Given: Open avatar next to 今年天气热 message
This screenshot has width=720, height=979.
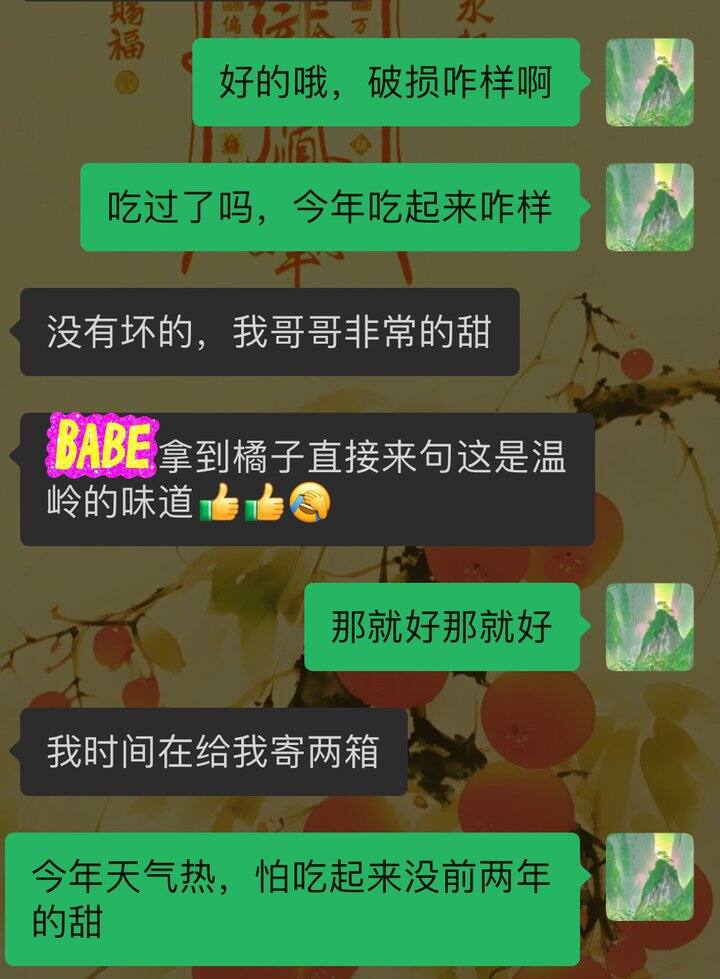Looking at the screenshot, I should click(x=650, y=876).
